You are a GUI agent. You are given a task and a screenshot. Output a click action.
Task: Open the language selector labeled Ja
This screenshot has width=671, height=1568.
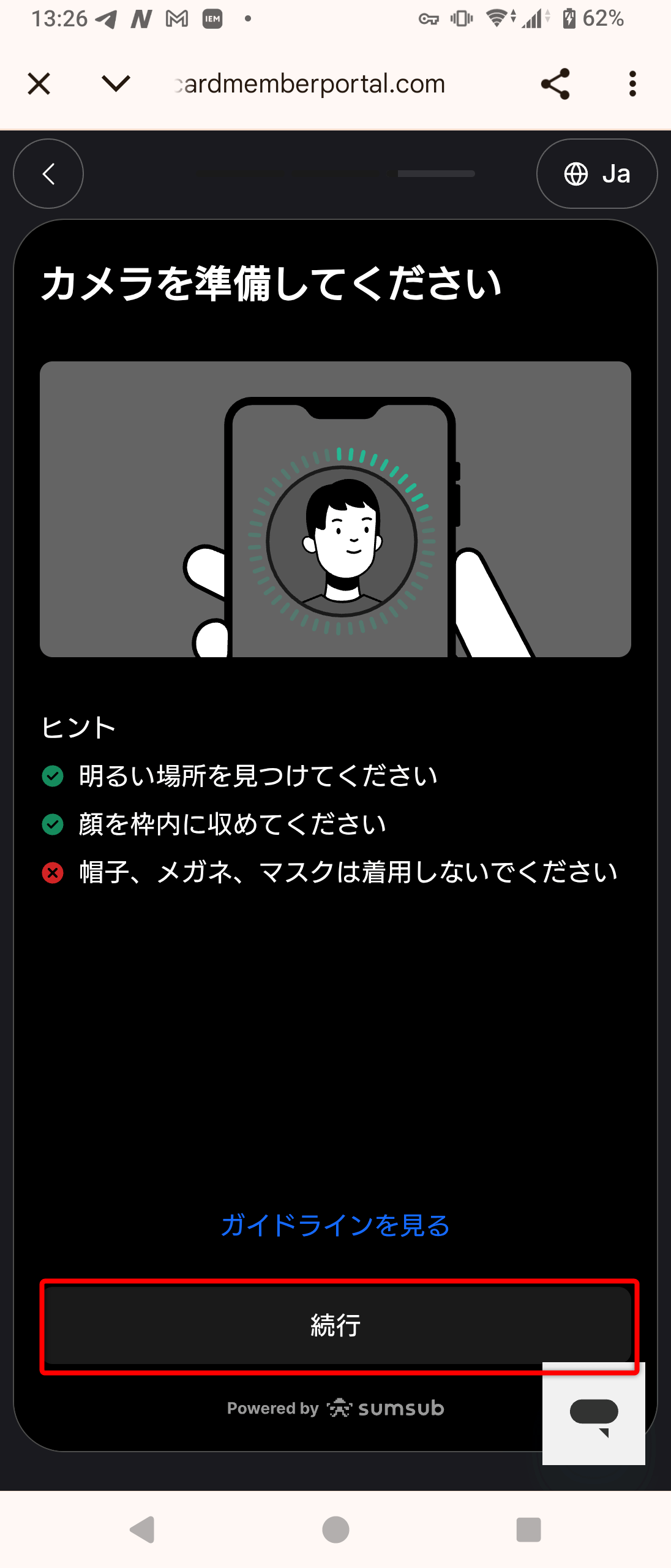[x=617, y=173]
